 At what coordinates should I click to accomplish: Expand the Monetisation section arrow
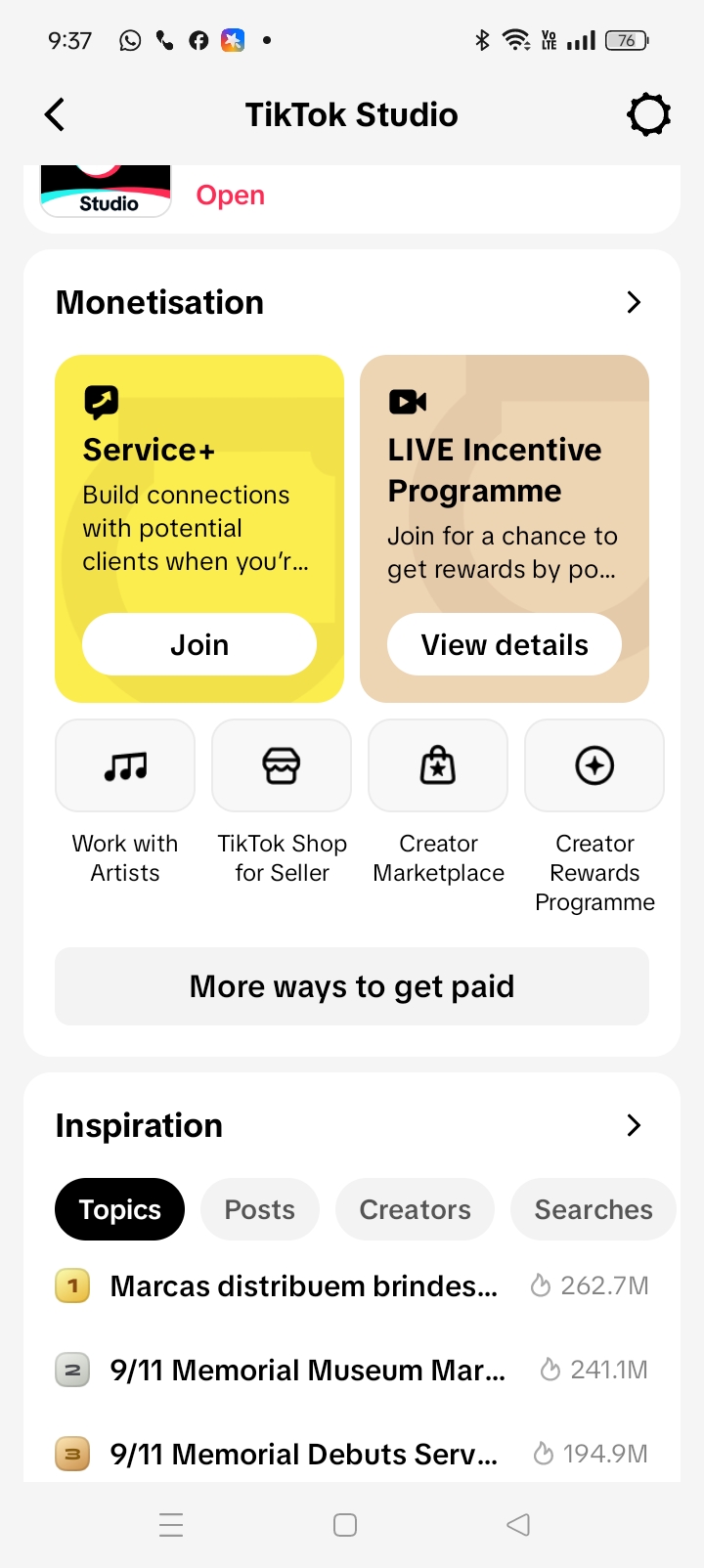click(x=634, y=302)
